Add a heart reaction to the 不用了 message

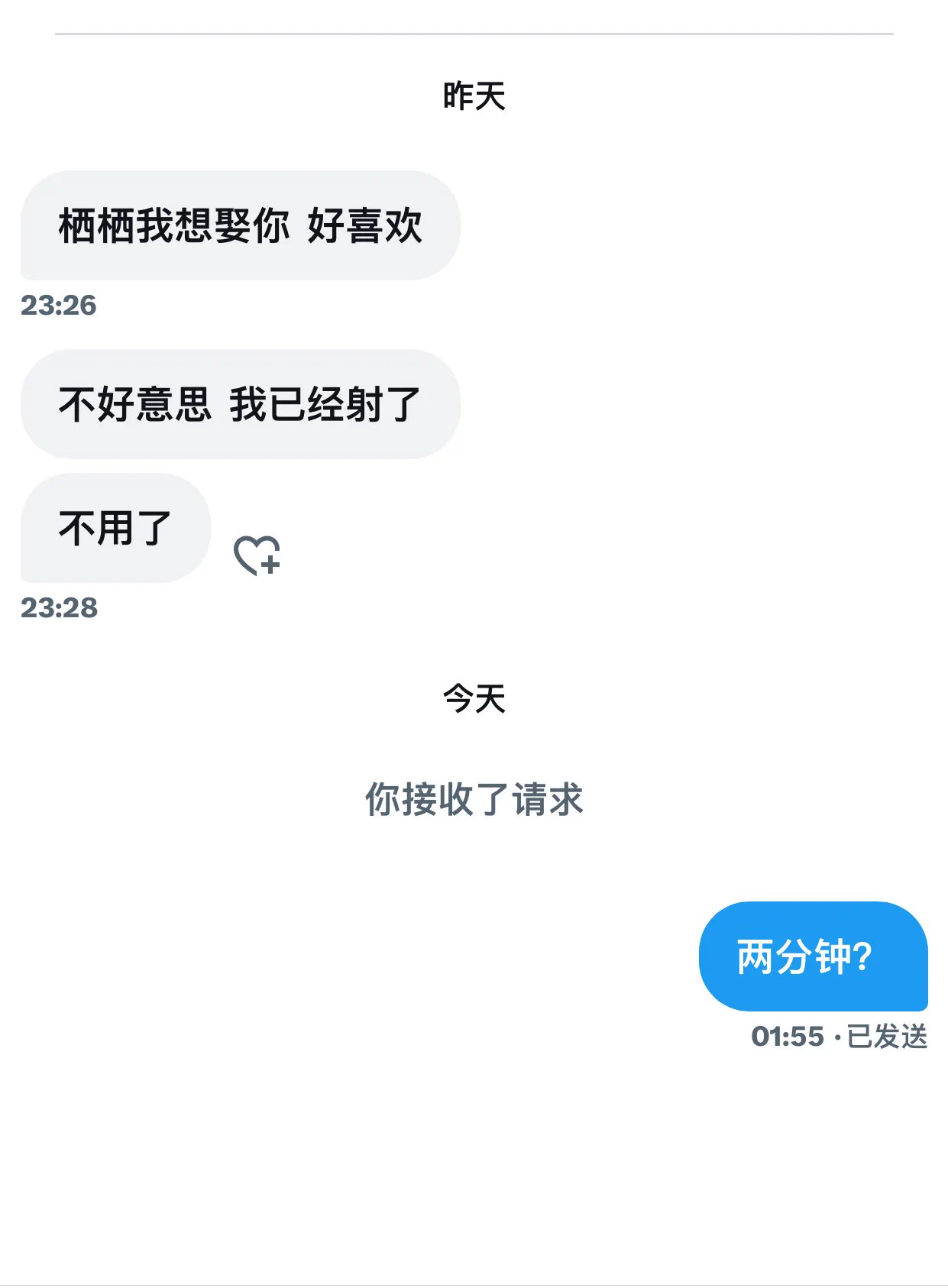pyautogui.click(x=257, y=555)
